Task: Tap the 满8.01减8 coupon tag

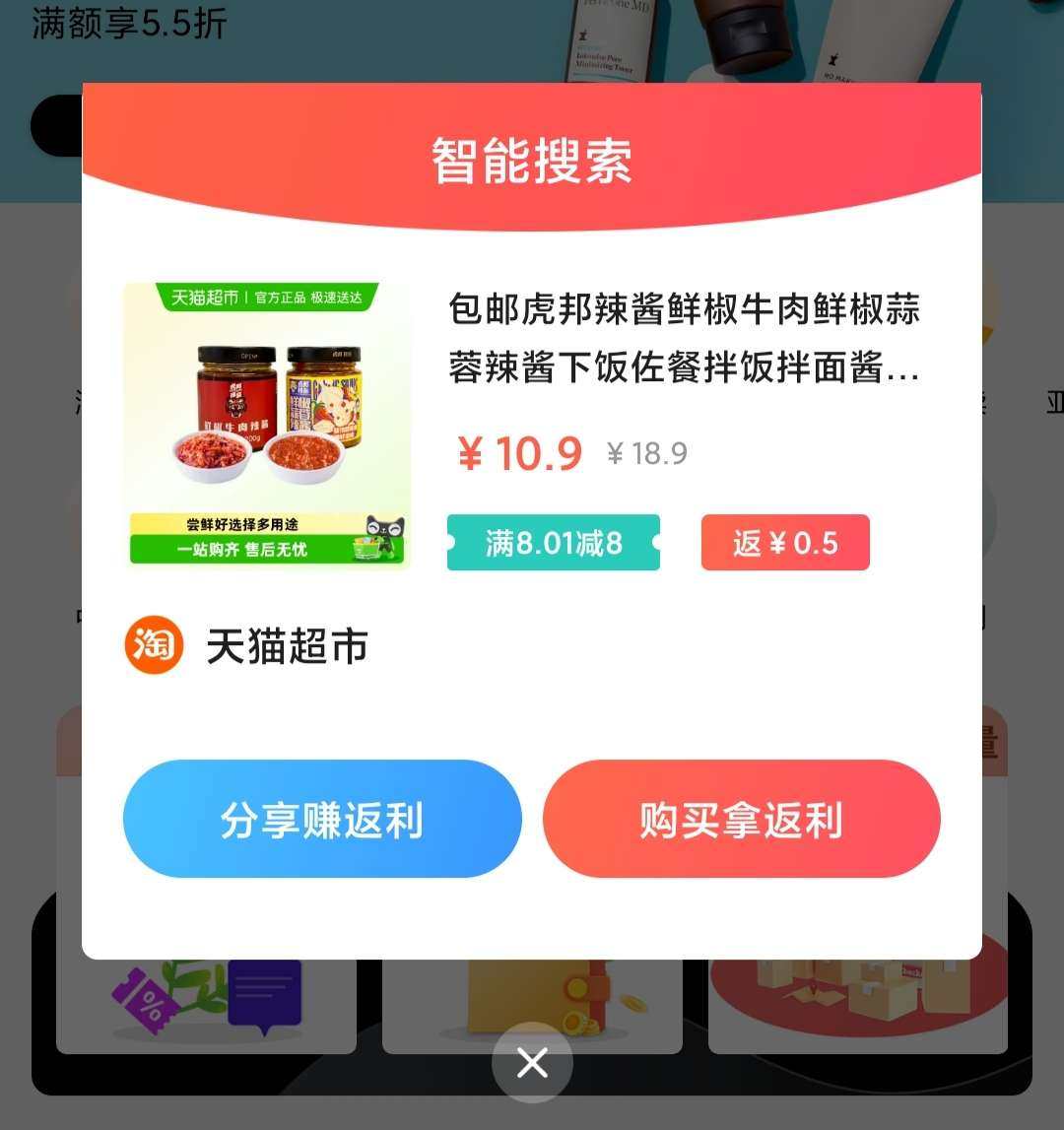Action: 553,541
